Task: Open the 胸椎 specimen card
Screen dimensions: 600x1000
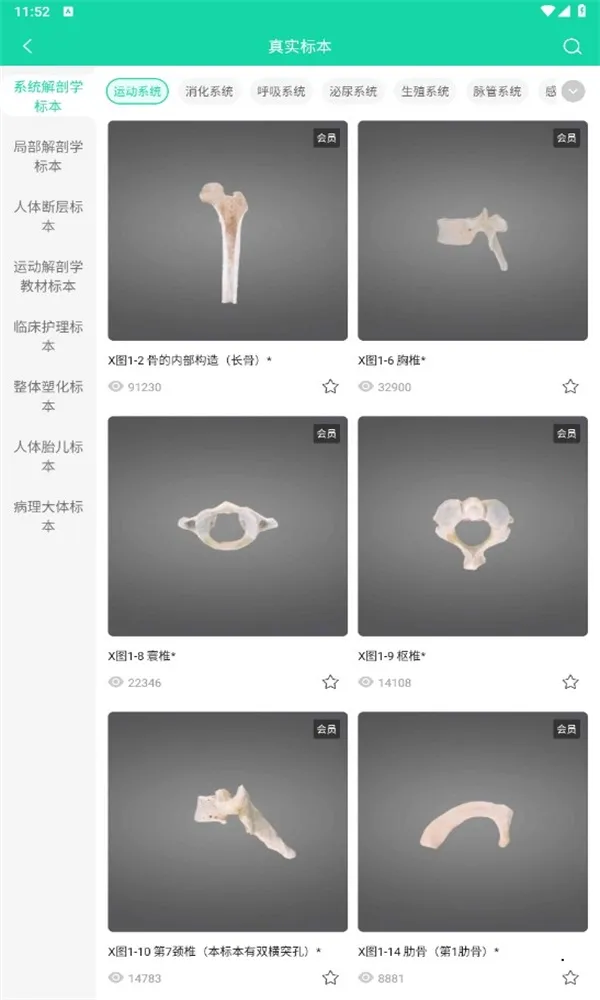Action: 472,231
